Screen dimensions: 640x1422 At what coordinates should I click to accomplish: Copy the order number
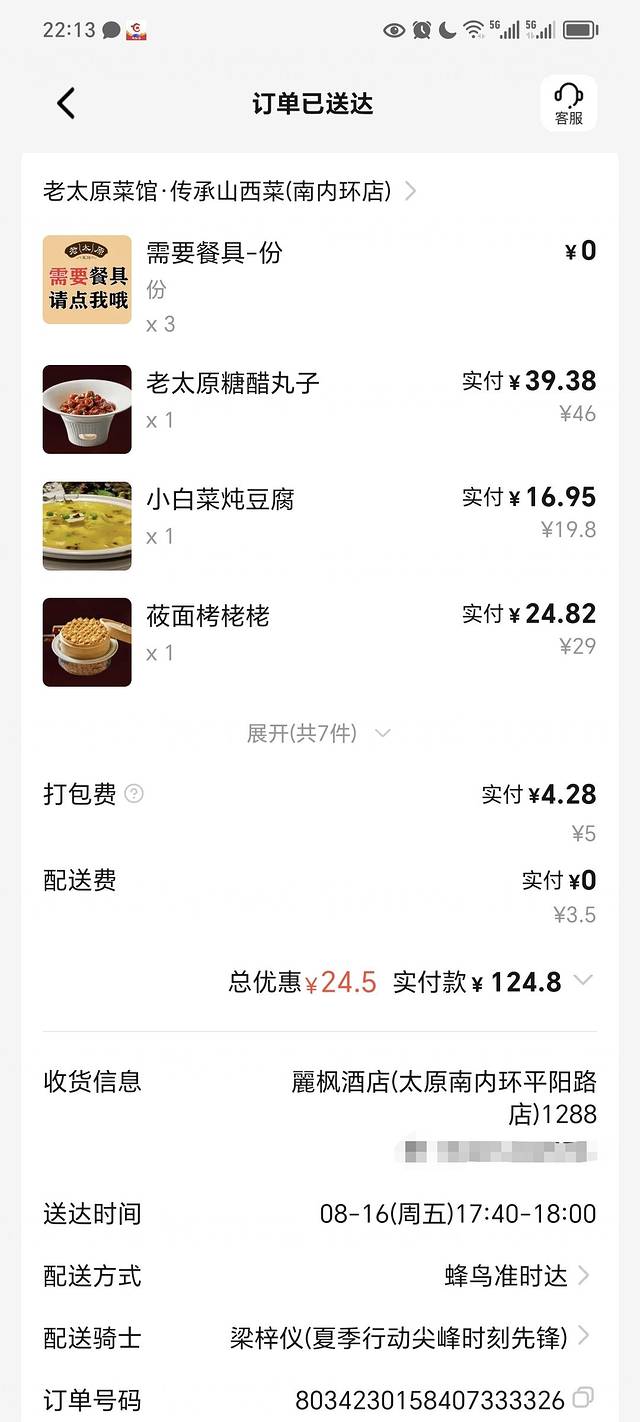pos(583,1398)
